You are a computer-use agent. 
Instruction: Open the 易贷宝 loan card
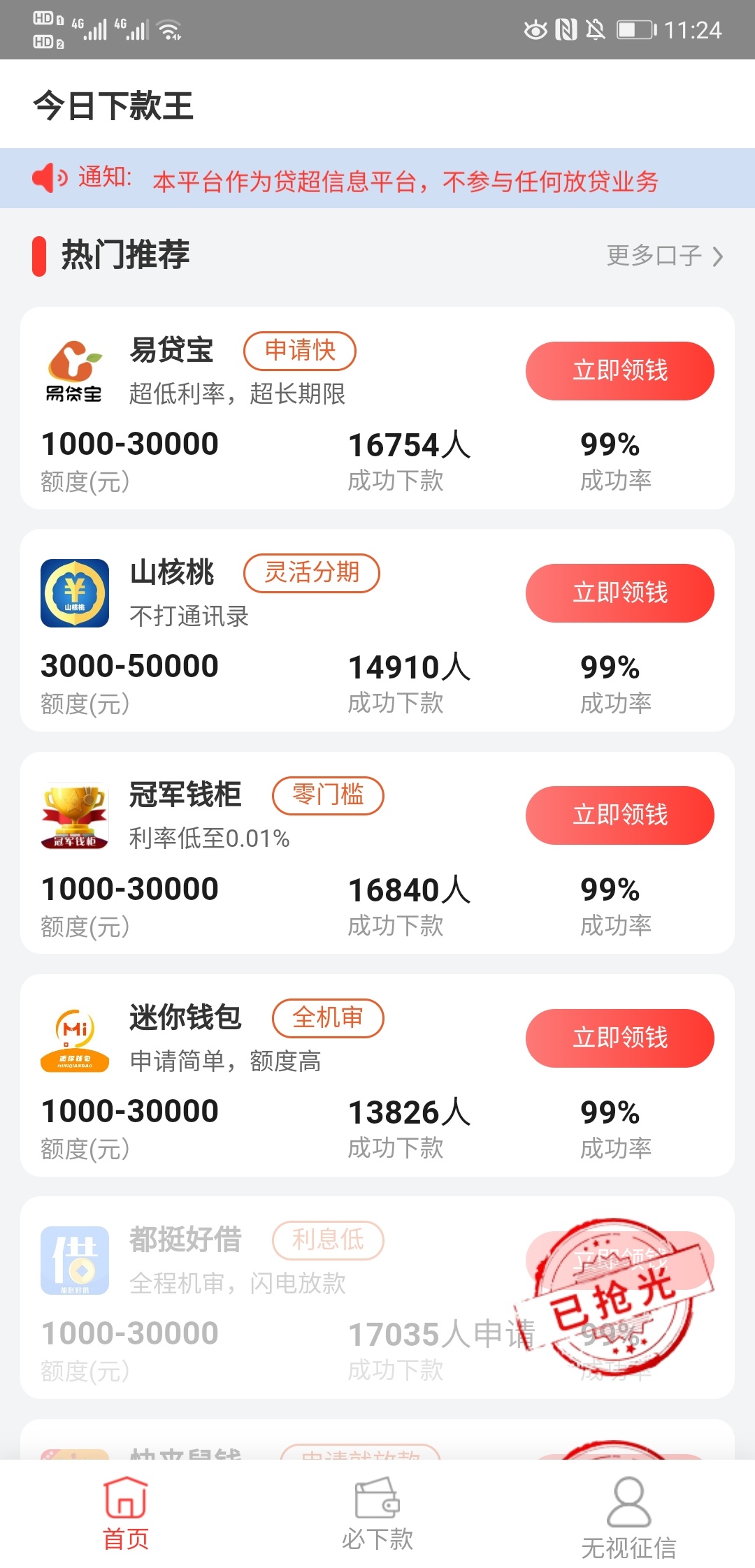tap(377, 408)
